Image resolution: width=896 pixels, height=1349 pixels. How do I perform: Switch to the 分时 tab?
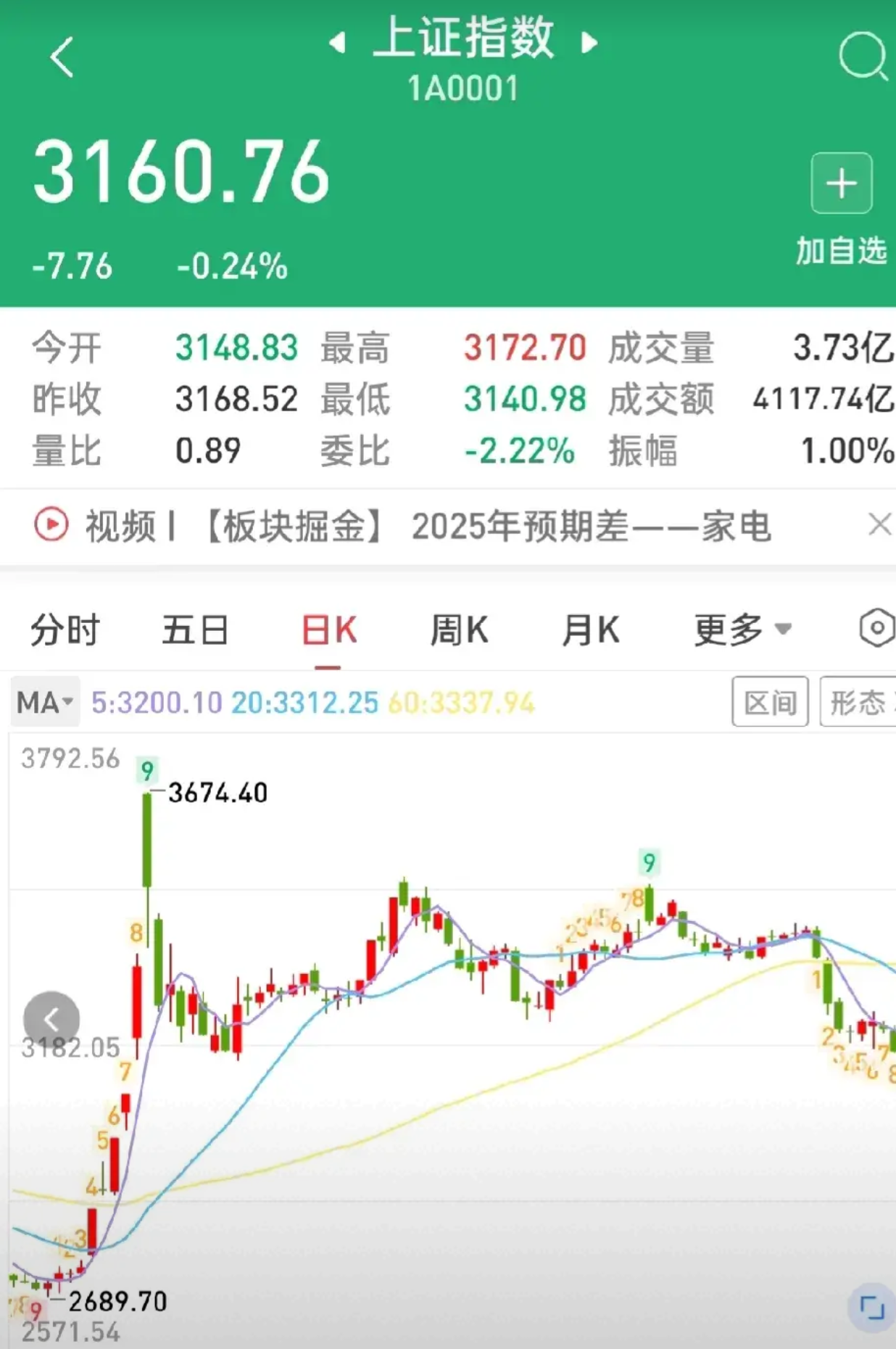pos(65,630)
